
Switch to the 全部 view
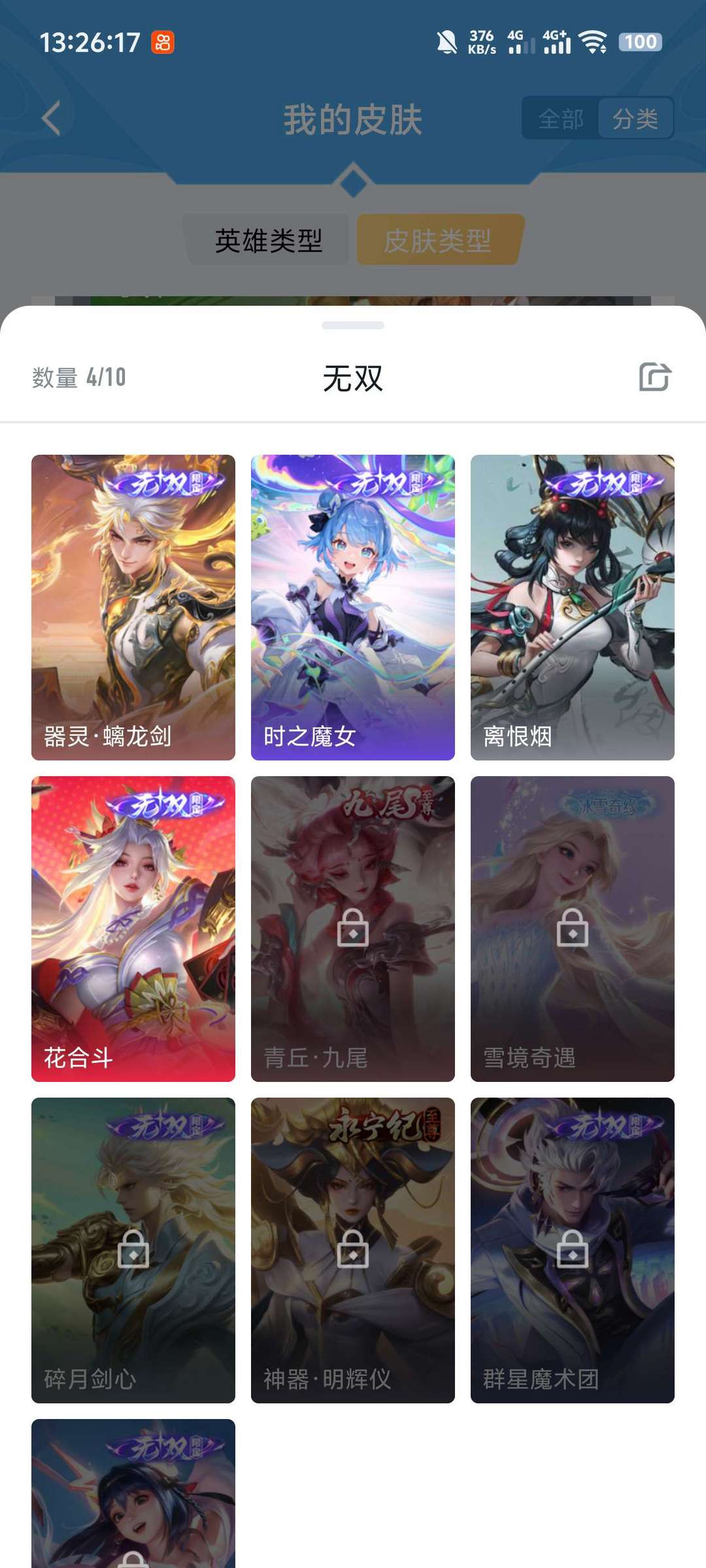point(561,119)
